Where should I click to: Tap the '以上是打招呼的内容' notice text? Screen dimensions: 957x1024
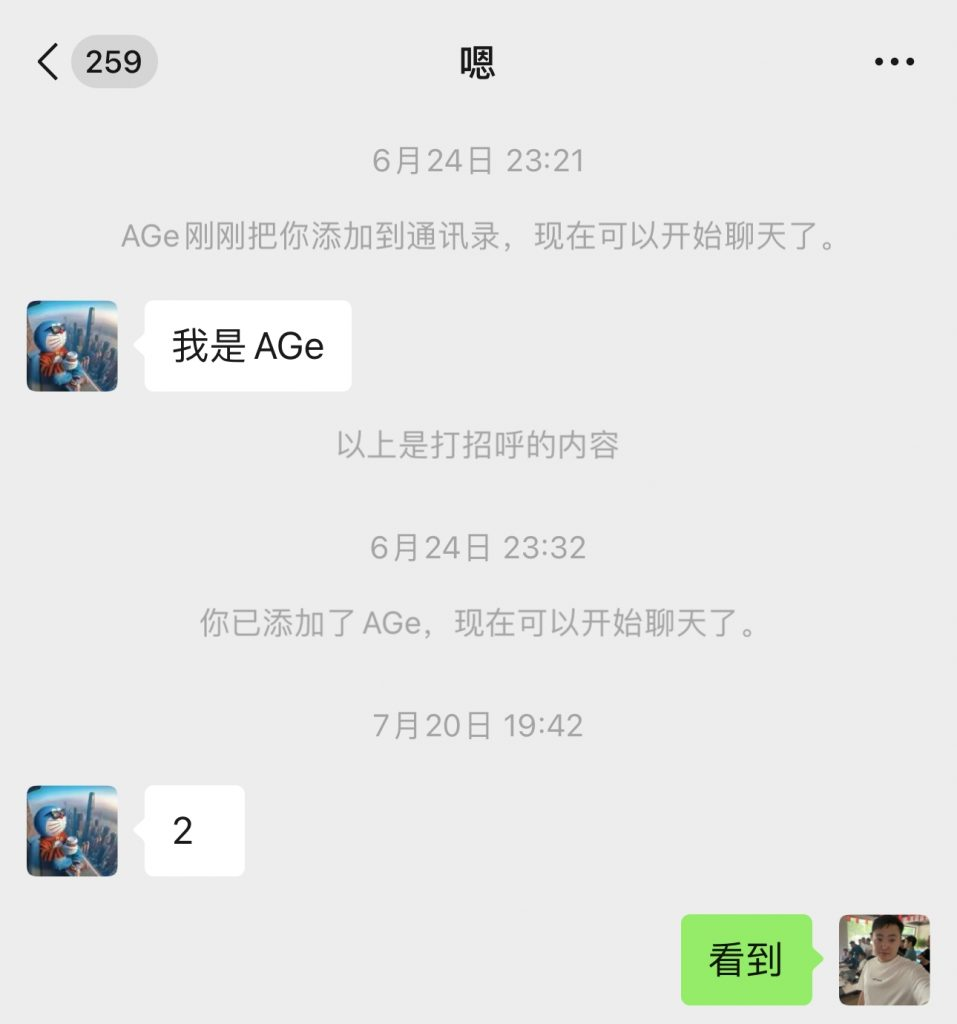point(477,446)
